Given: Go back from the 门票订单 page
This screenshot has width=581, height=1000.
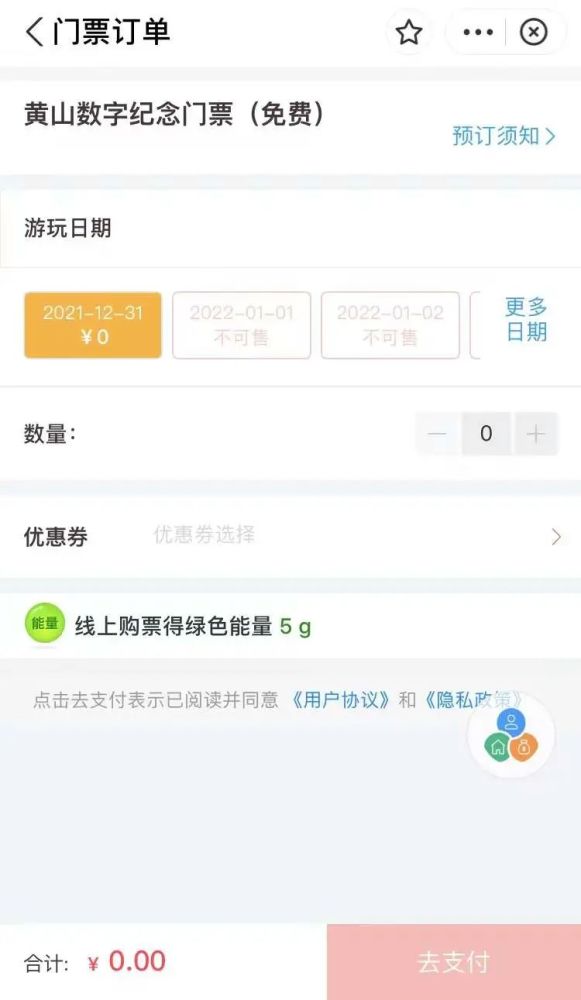Looking at the screenshot, I should coord(34,32).
